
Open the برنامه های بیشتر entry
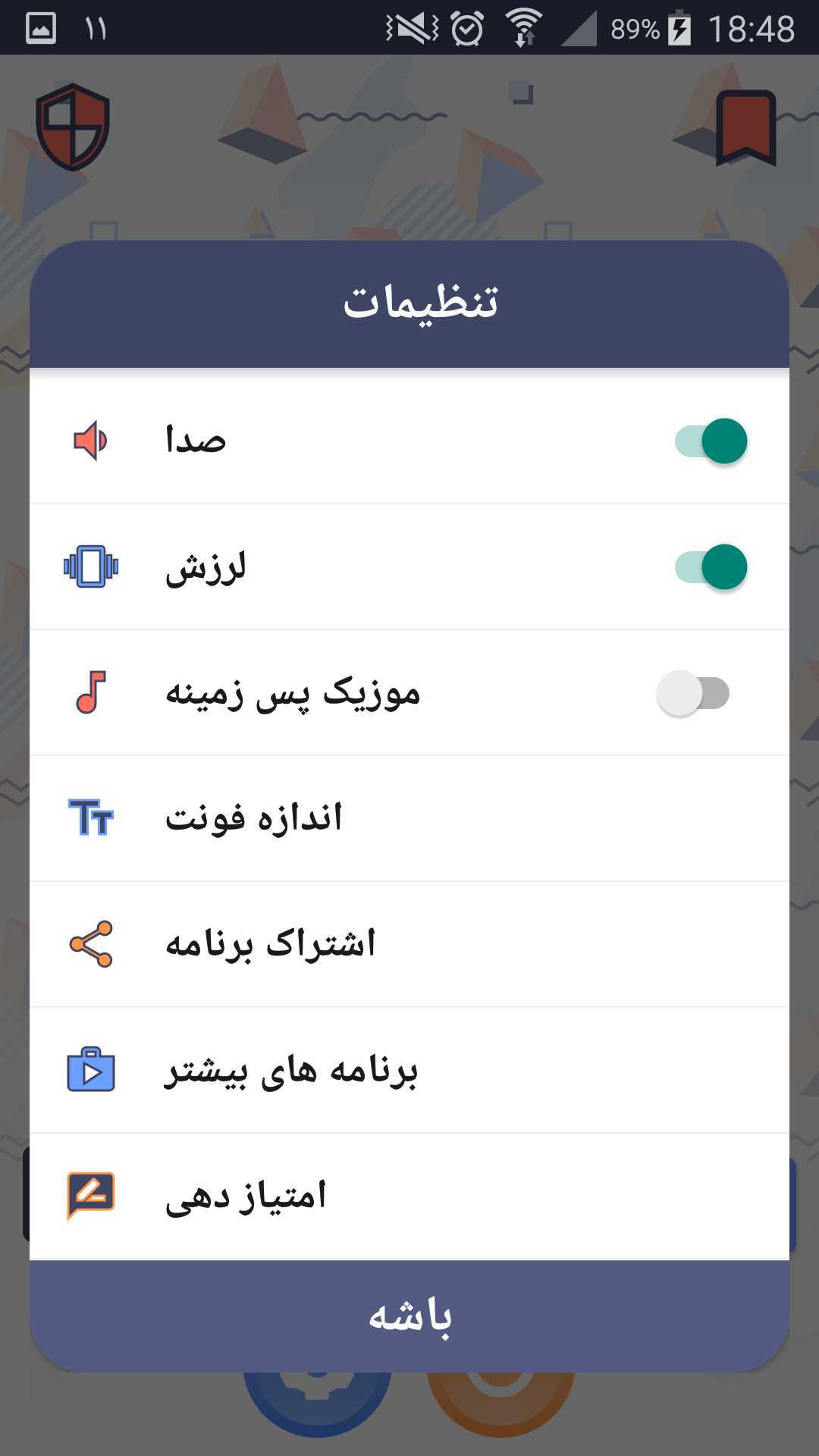(x=409, y=1070)
